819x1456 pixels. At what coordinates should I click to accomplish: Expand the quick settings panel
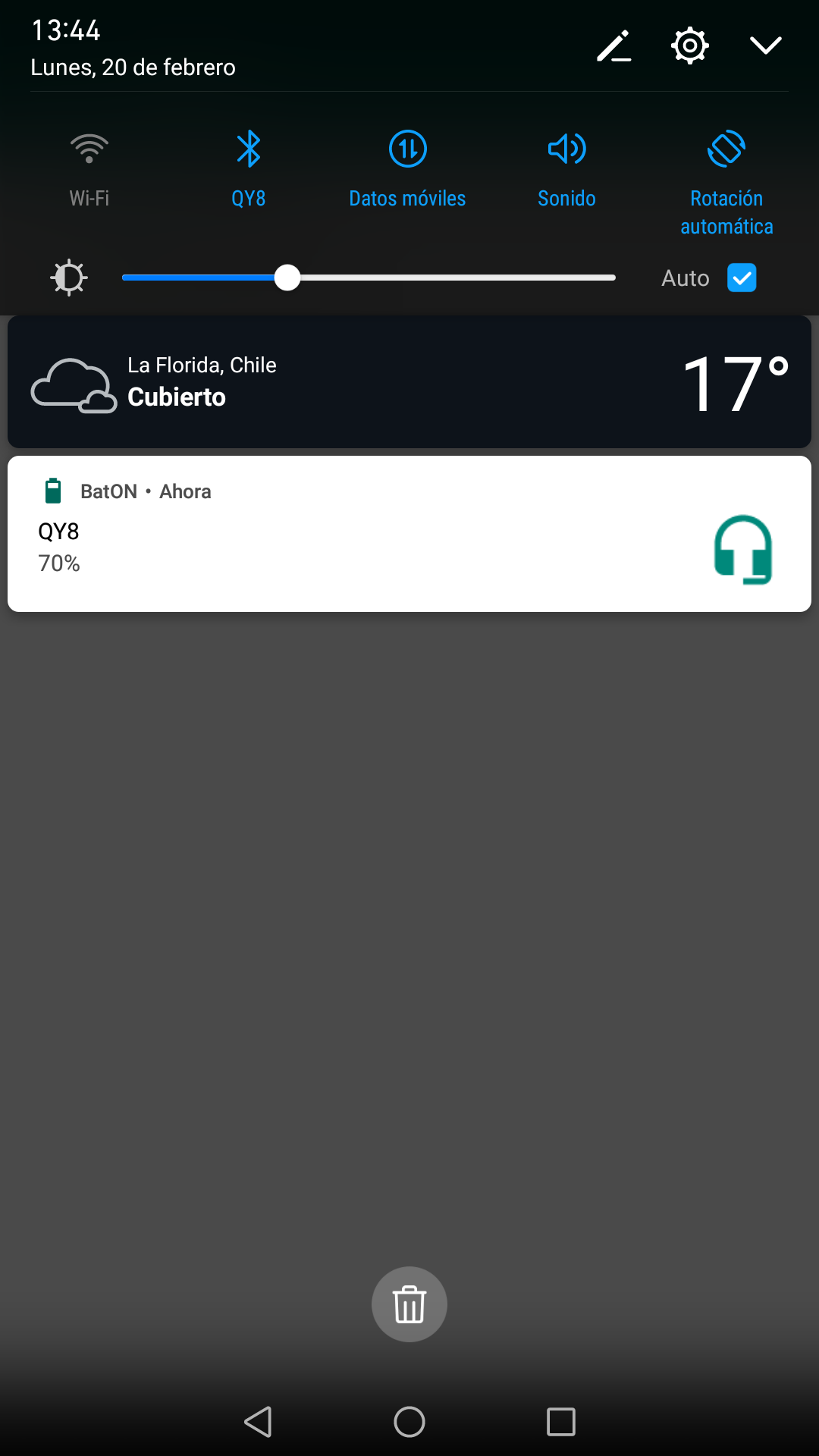(x=765, y=46)
